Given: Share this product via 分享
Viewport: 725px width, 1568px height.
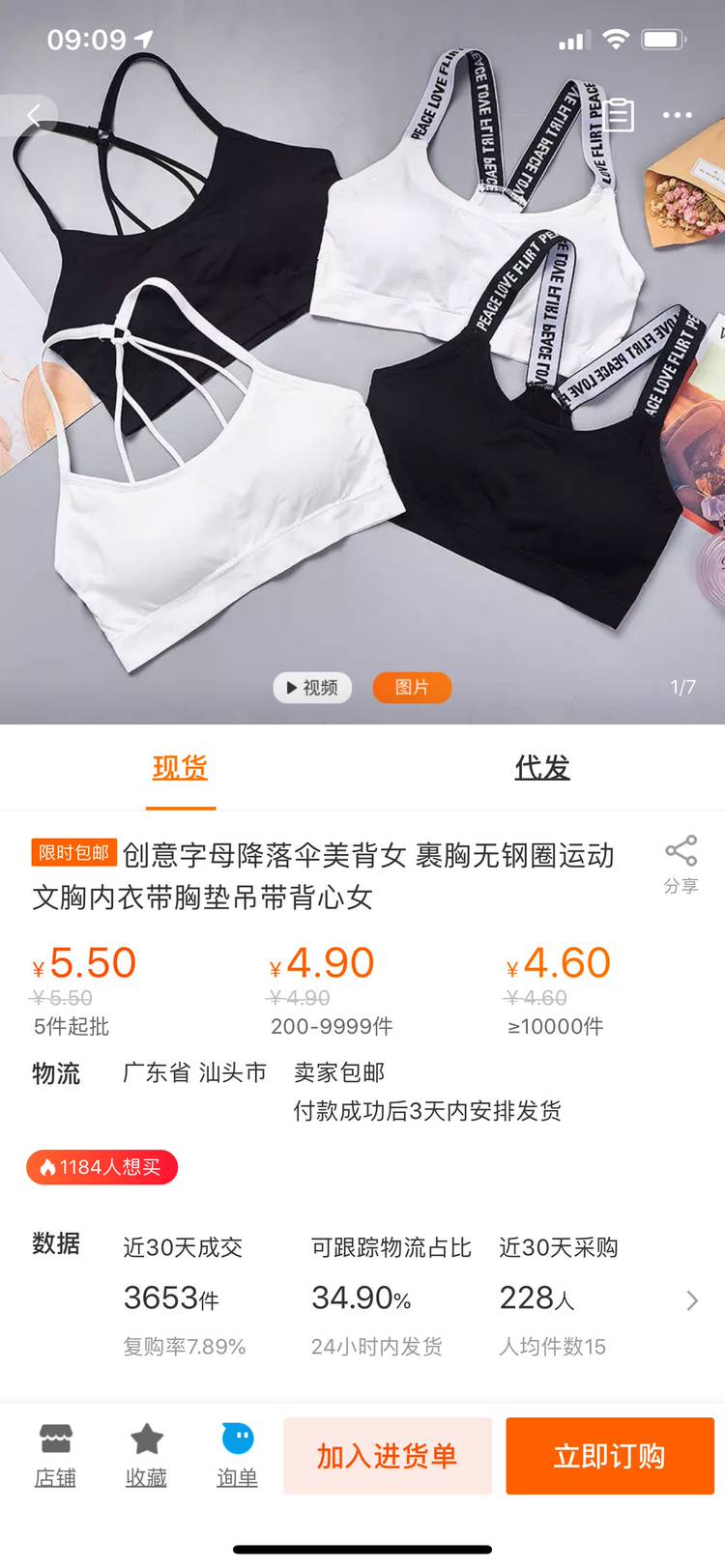Looking at the screenshot, I should (681, 863).
